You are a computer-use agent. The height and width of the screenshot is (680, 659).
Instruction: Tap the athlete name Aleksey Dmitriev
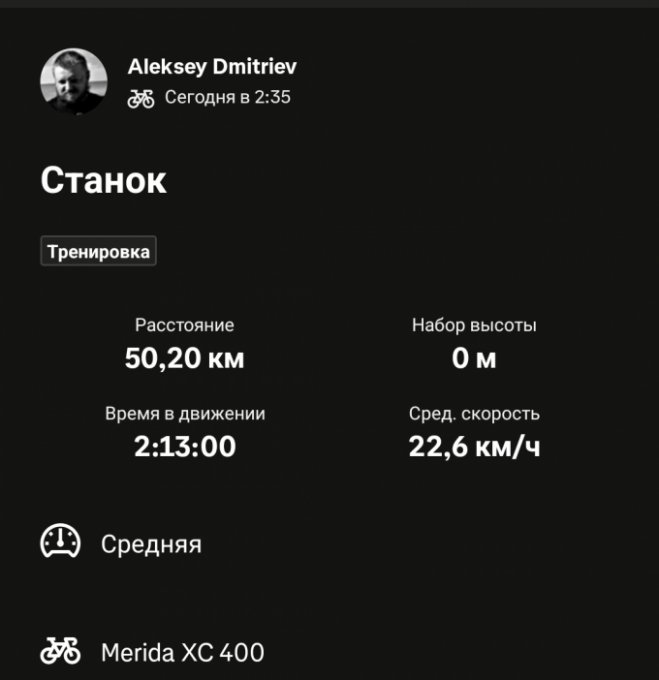click(212, 67)
